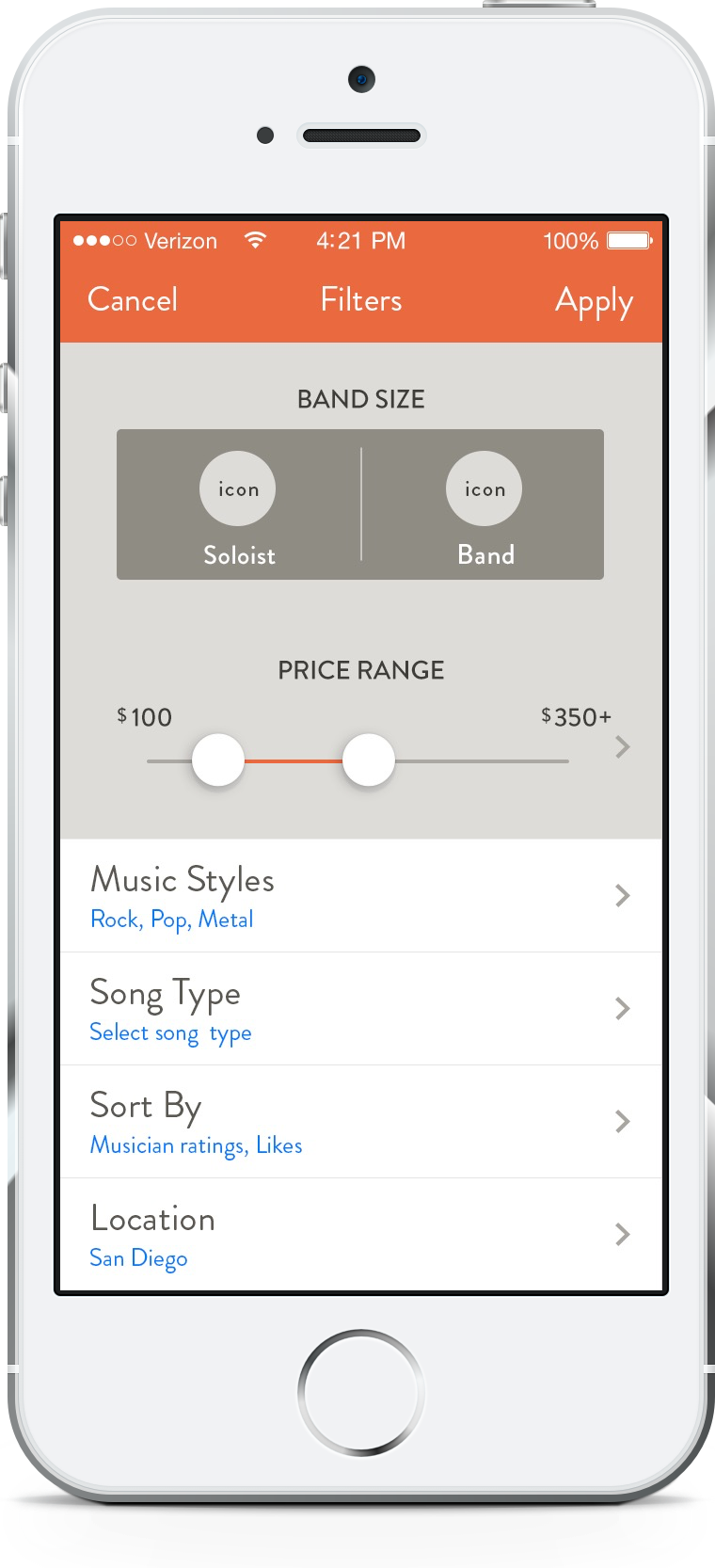715x1568 pixels.
Task: Tap the lower price slider handle
Action: 218,760
